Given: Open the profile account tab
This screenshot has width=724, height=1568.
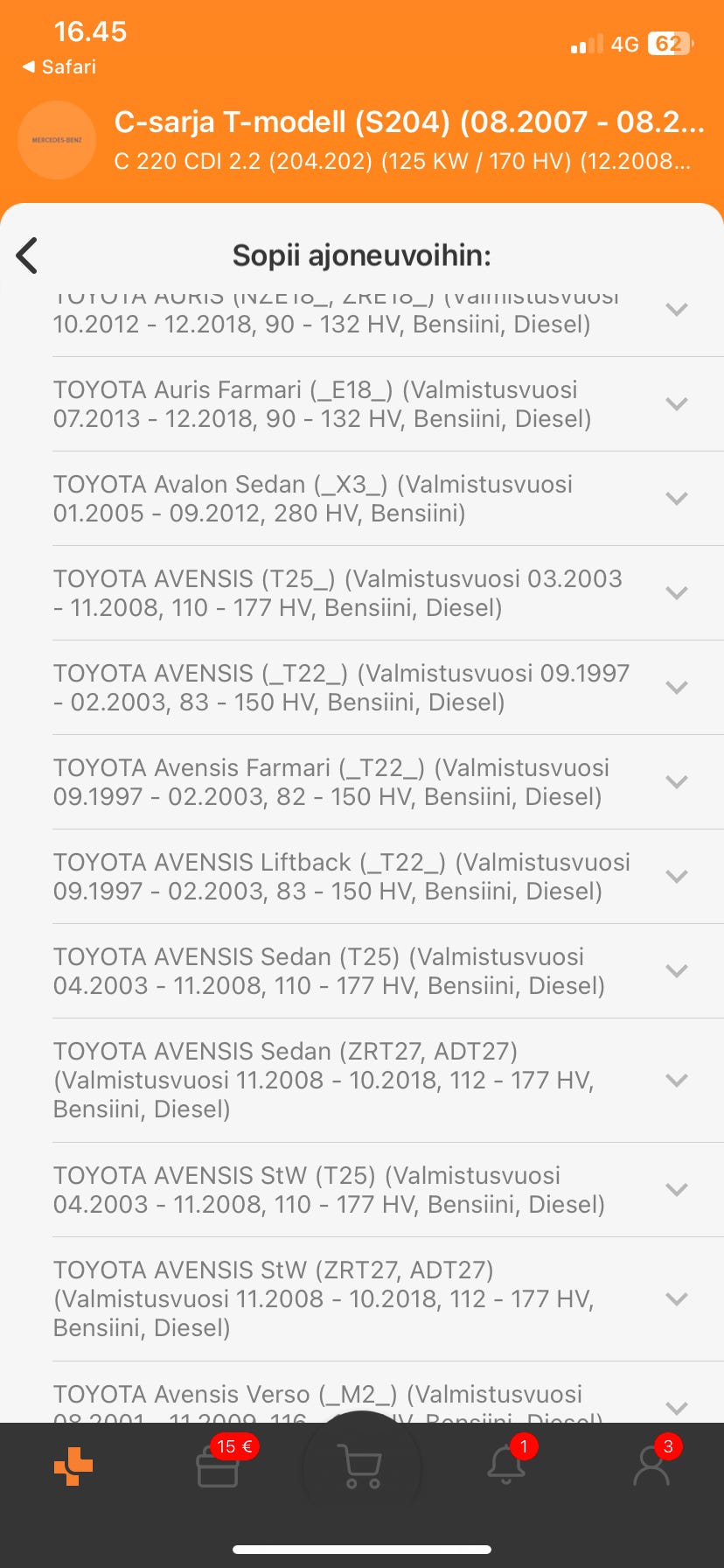Looking at the screenshot, I should pyautogui.click(x=651, y=1466).
